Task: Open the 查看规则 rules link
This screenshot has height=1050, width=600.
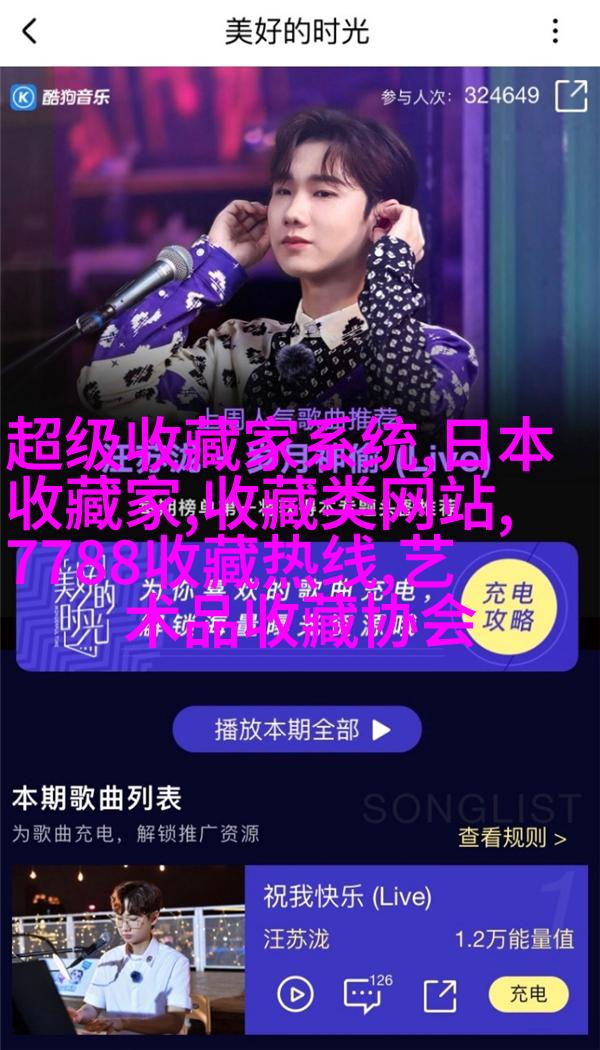Action: (x=511, y=838)
